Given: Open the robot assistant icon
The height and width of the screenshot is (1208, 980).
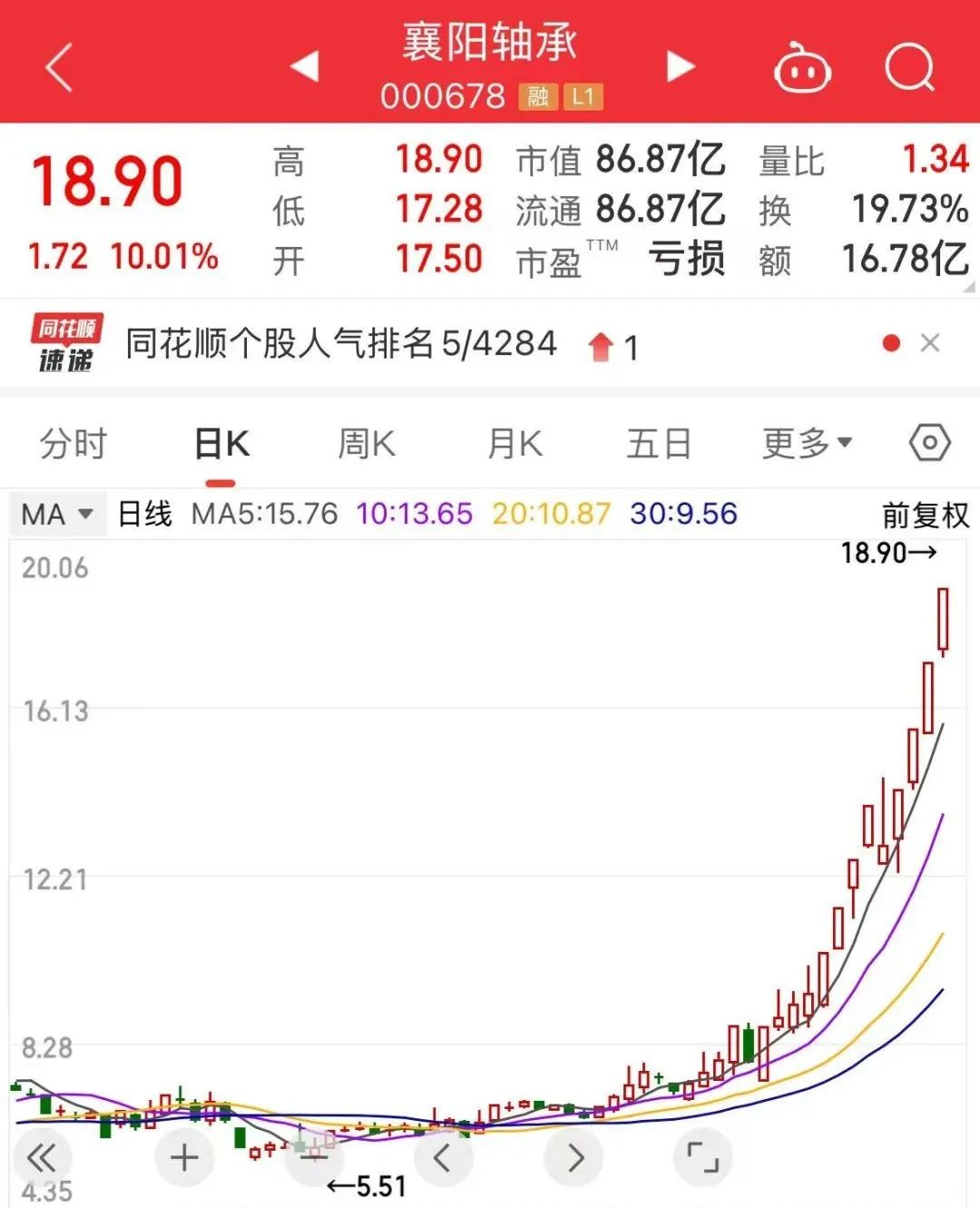Looking at the screenshot, I should click(x=802, y=68).
